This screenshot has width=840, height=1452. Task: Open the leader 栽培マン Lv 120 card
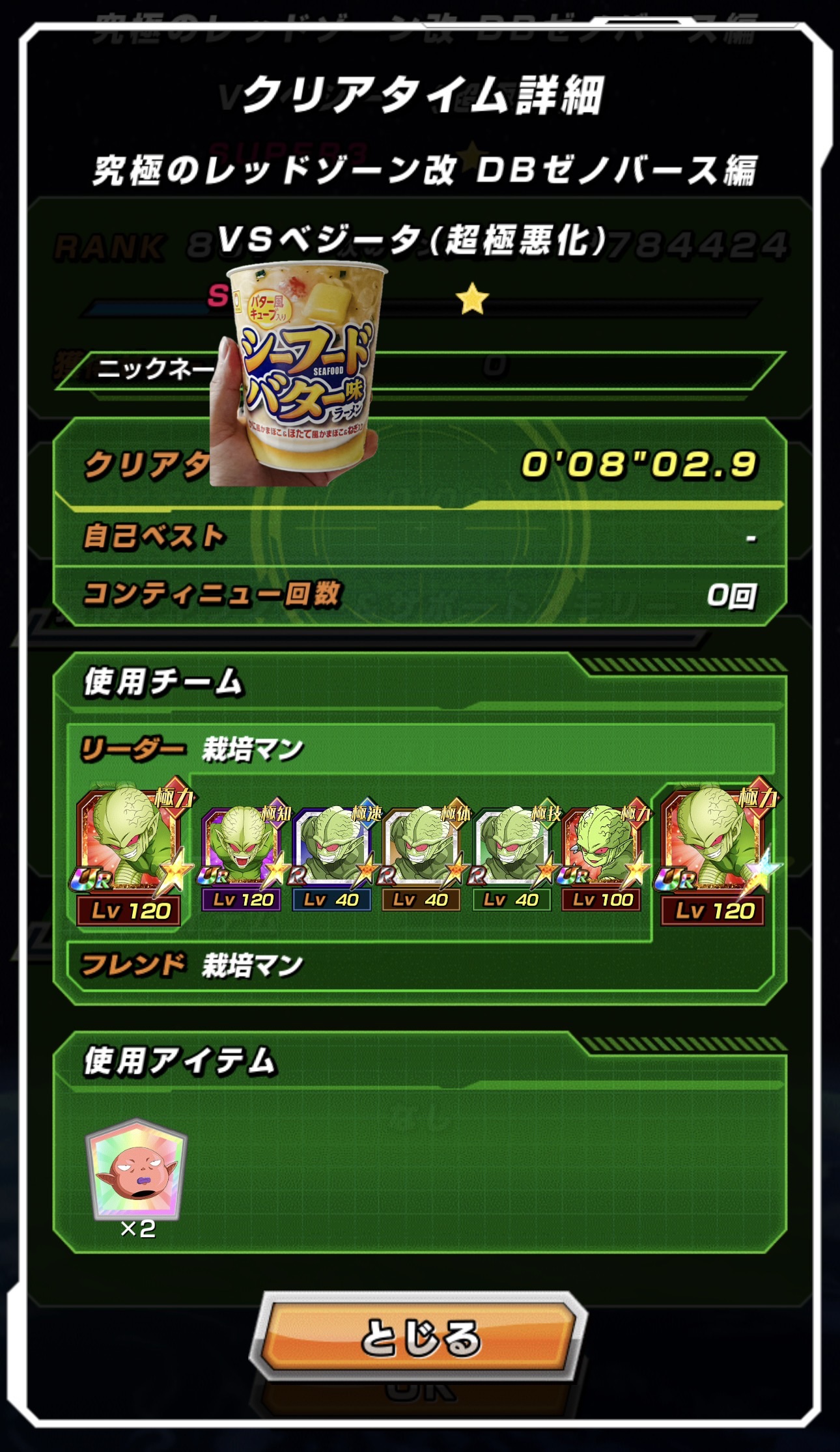tap(130, 853)
